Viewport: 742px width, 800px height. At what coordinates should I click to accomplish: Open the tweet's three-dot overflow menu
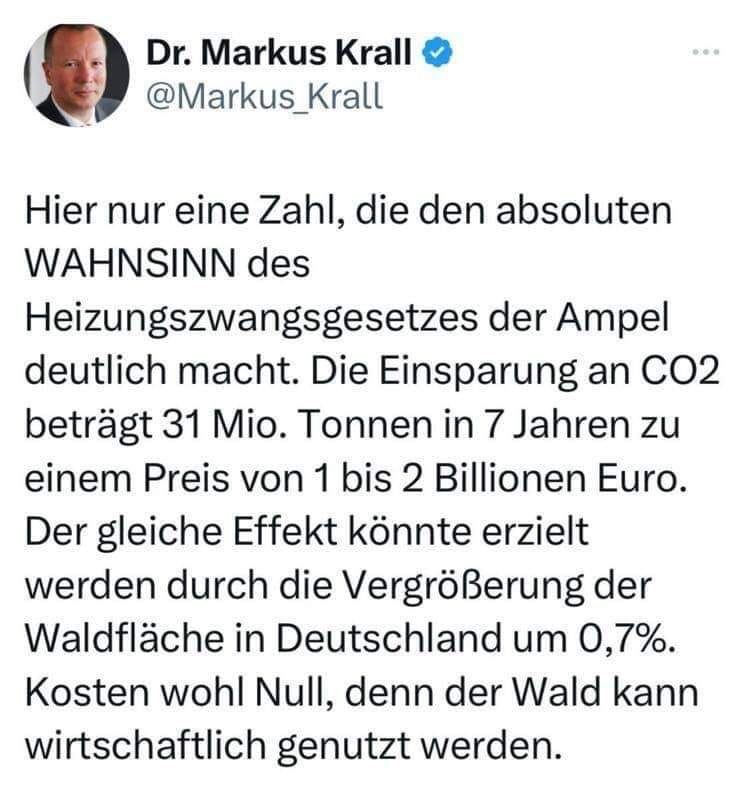(x=705, y=50)
